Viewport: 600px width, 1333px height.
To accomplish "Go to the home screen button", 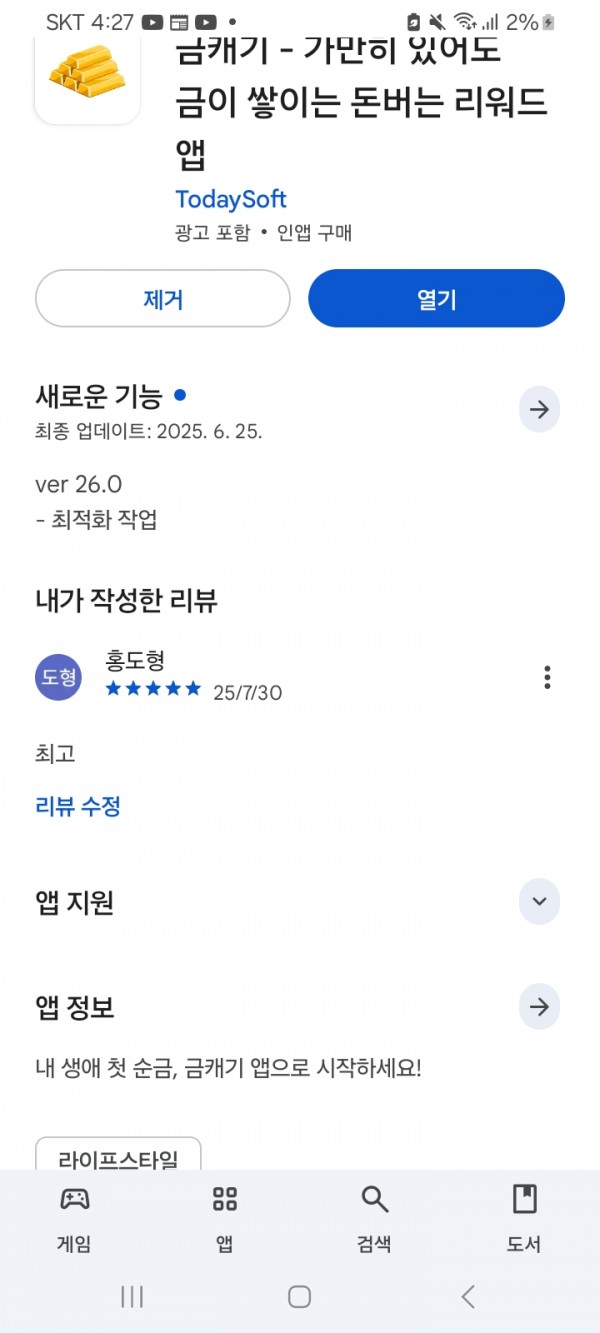I will 299,1297.
